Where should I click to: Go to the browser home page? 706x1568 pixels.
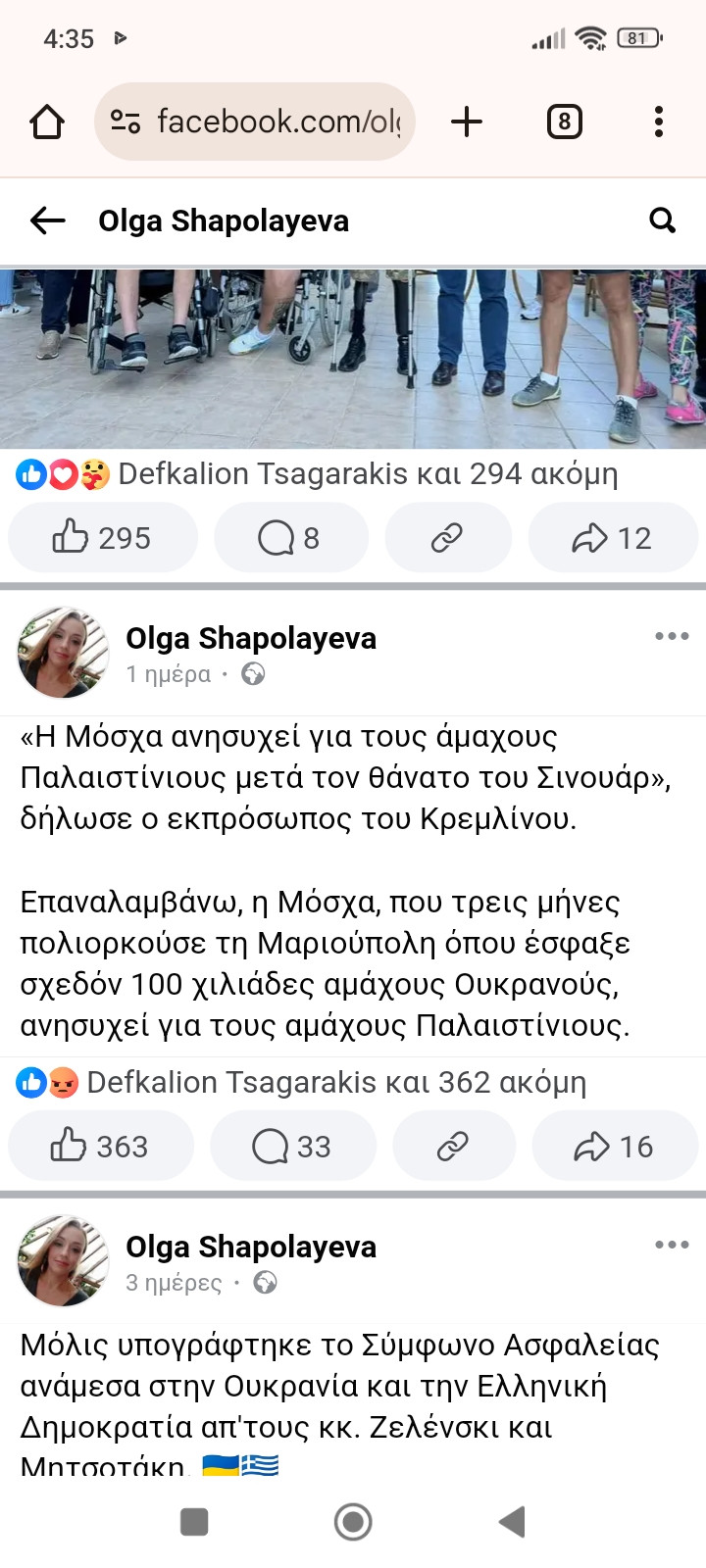47,122
